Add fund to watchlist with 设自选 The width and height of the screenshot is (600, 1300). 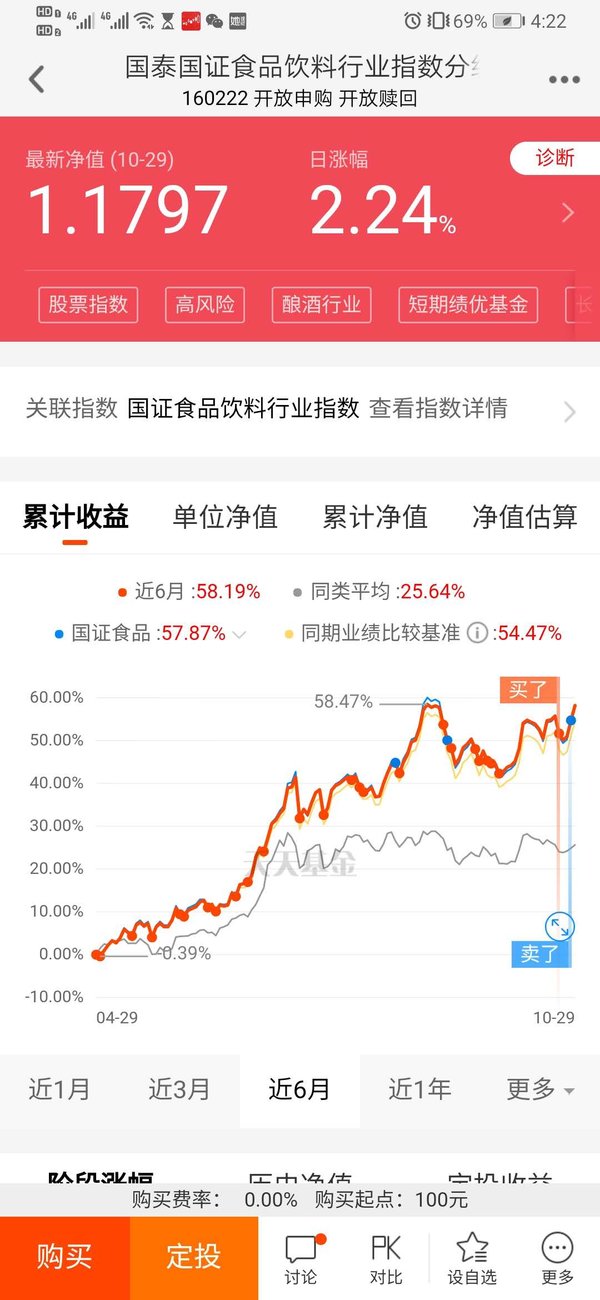[x=472, y=1259]
